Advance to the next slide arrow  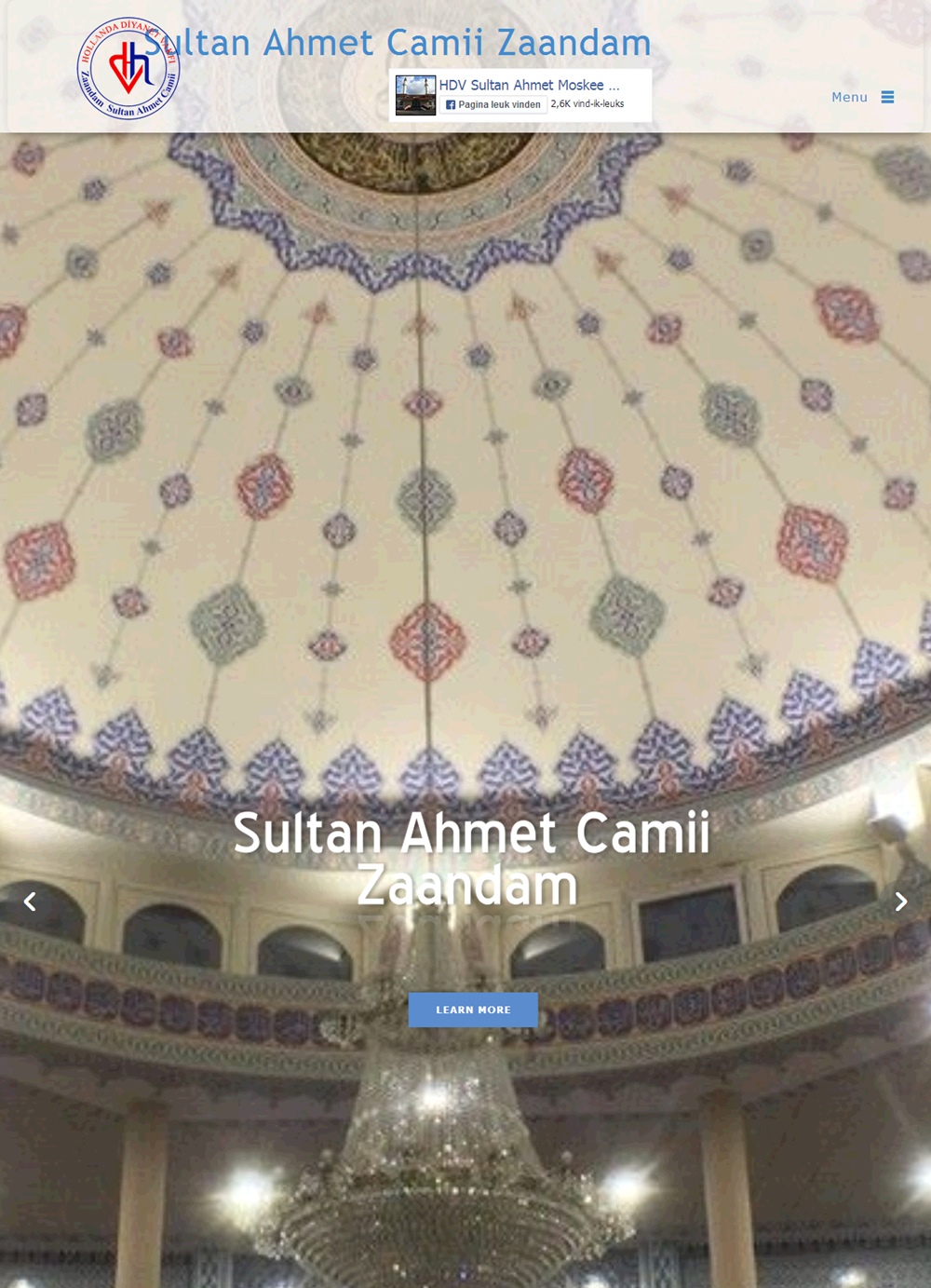click(x=900, y=902)
